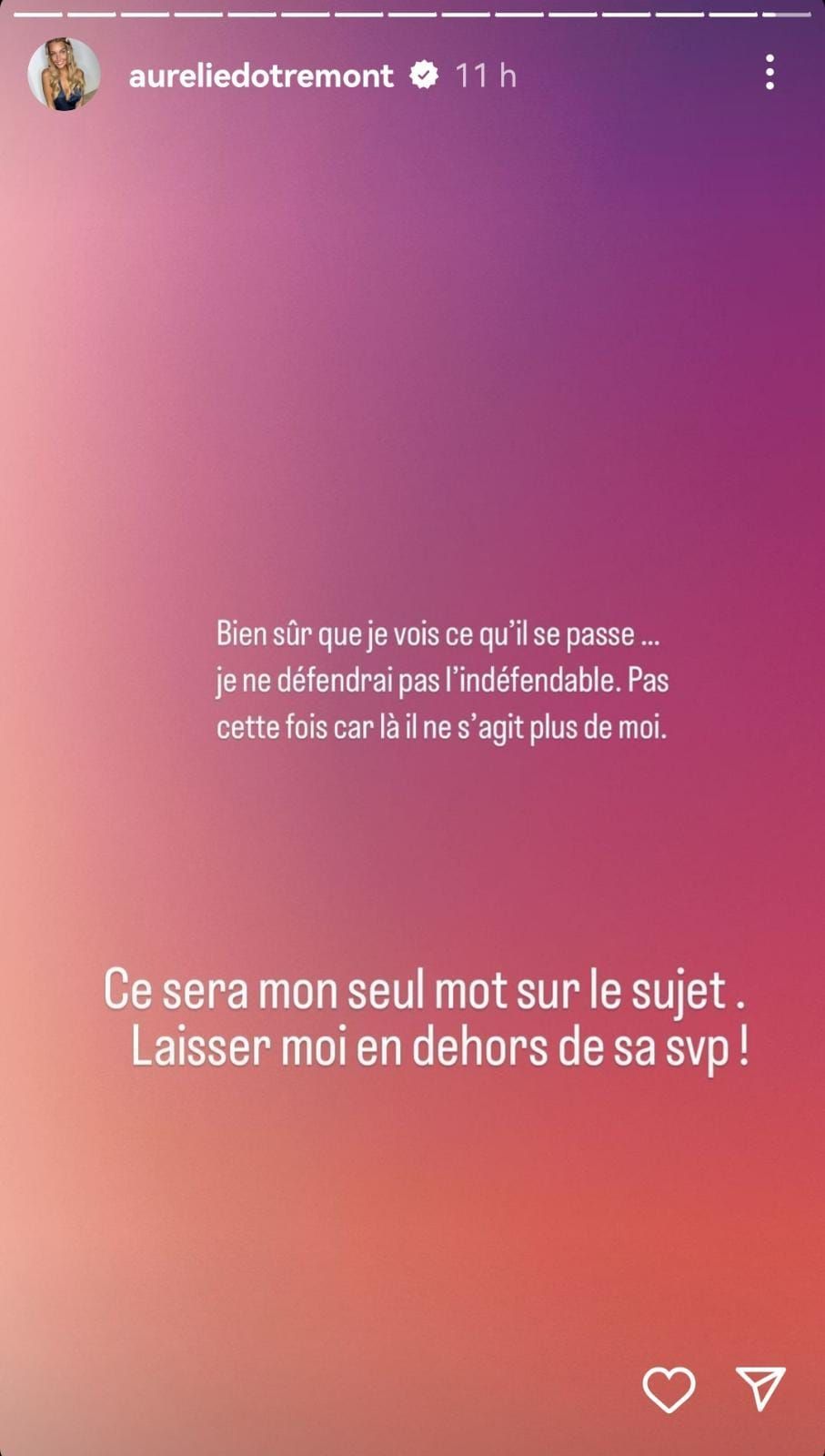
Task: Share this story via paper plane
Action: 760,1389
